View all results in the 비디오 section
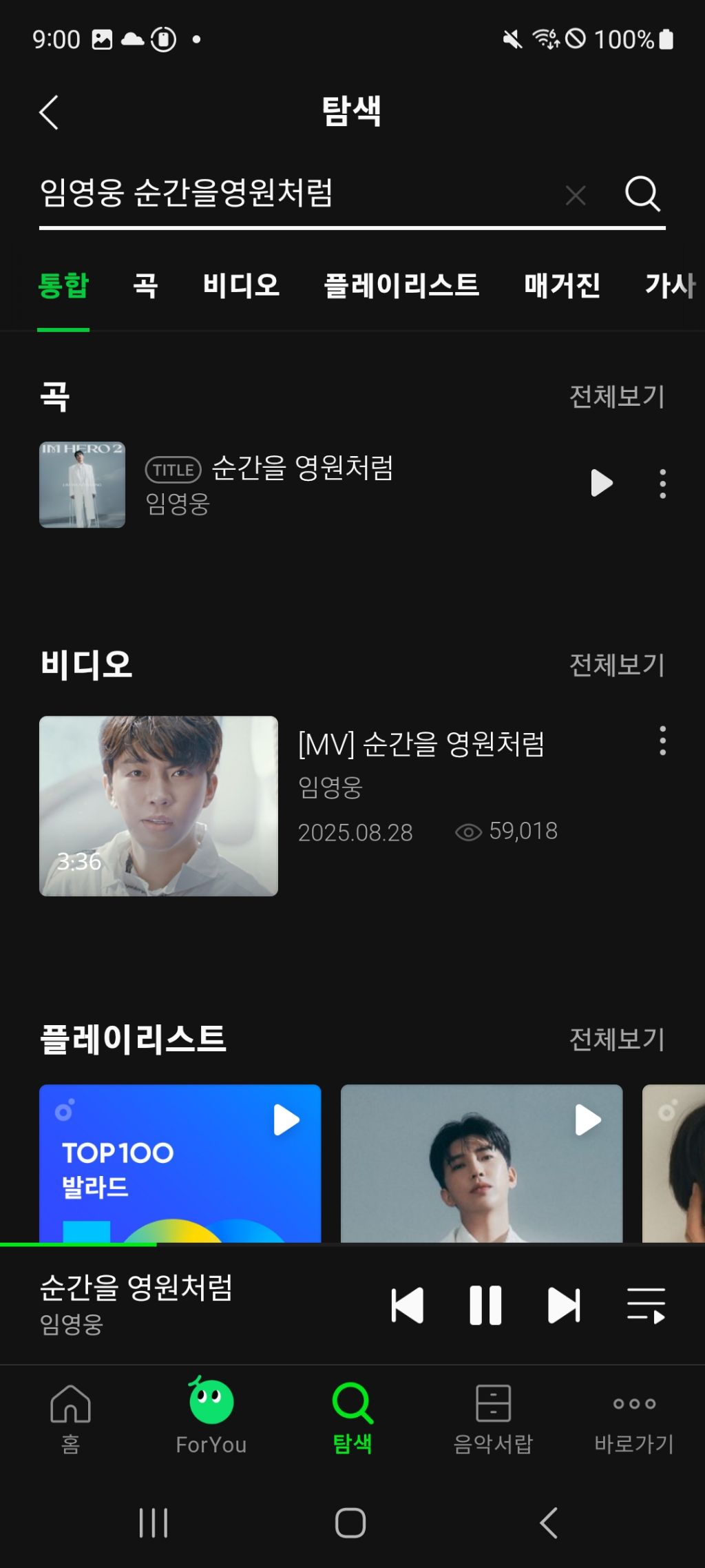This screenshot has height=1568, width=705. click(616, 665)
